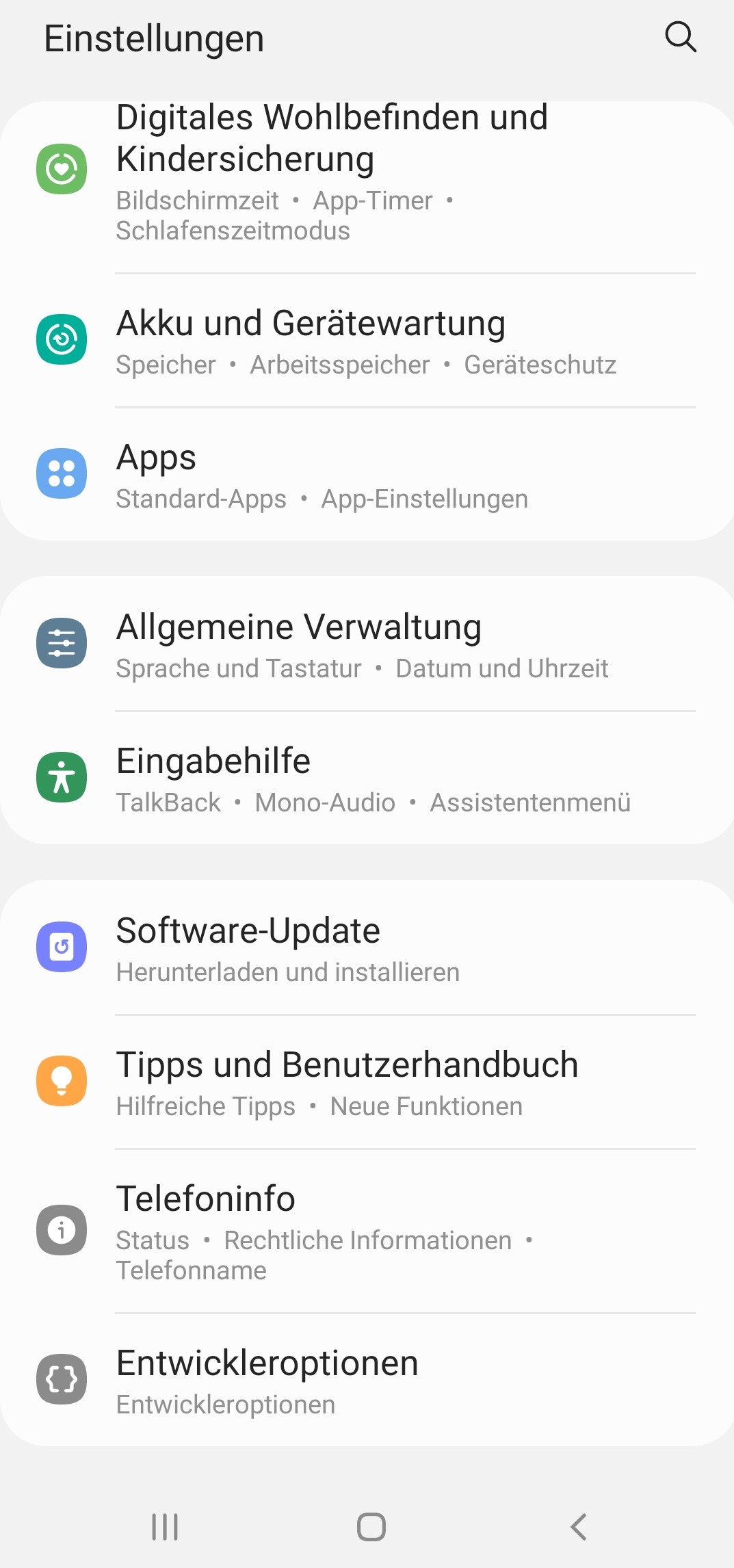734x1568 pixels.
Task: Tap the system back button
Action: point(579,1527)
